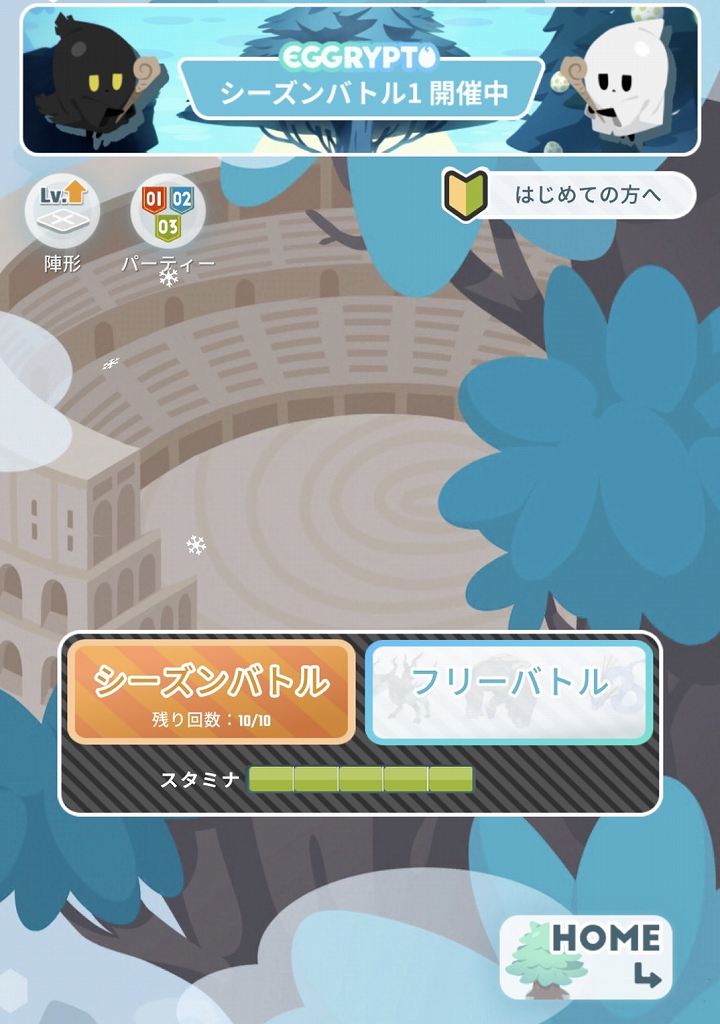Viewport: 720px width, 1024px height.
Task: Open the はじめての方へ beginner guide
Action: (x=568, y=195)
